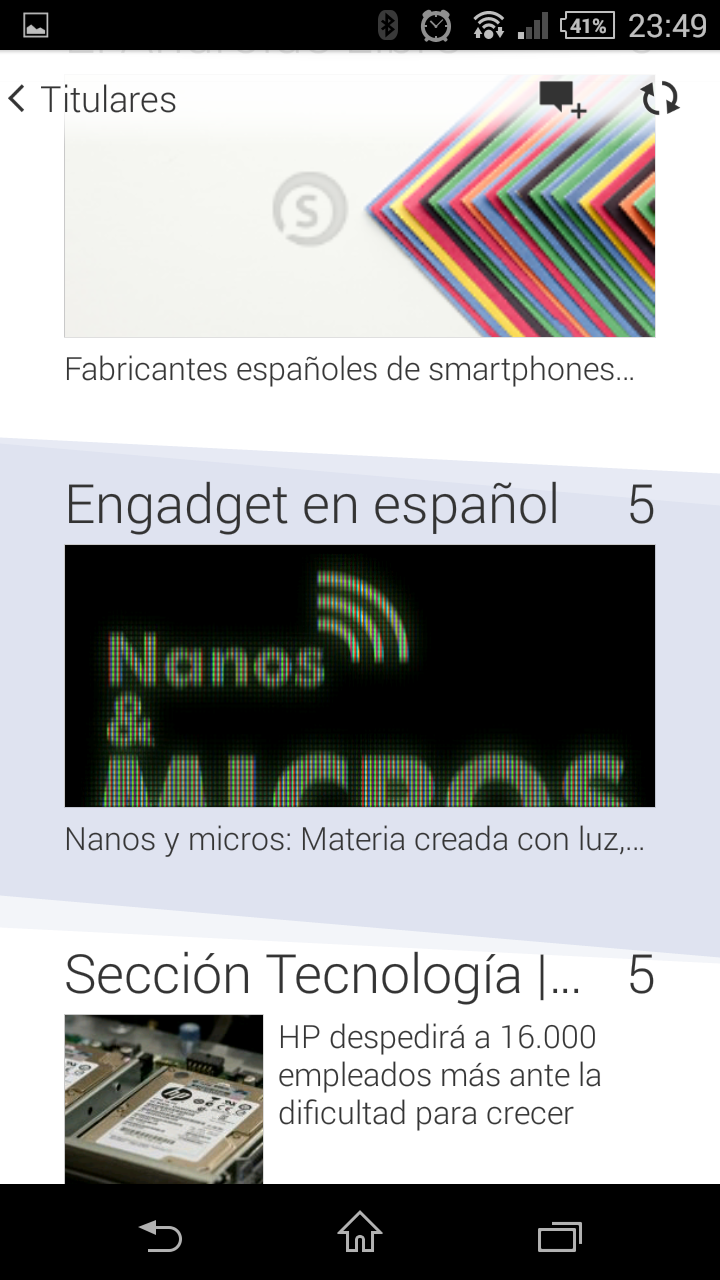Open the Sección Tecnología feed

coord(322,975)
